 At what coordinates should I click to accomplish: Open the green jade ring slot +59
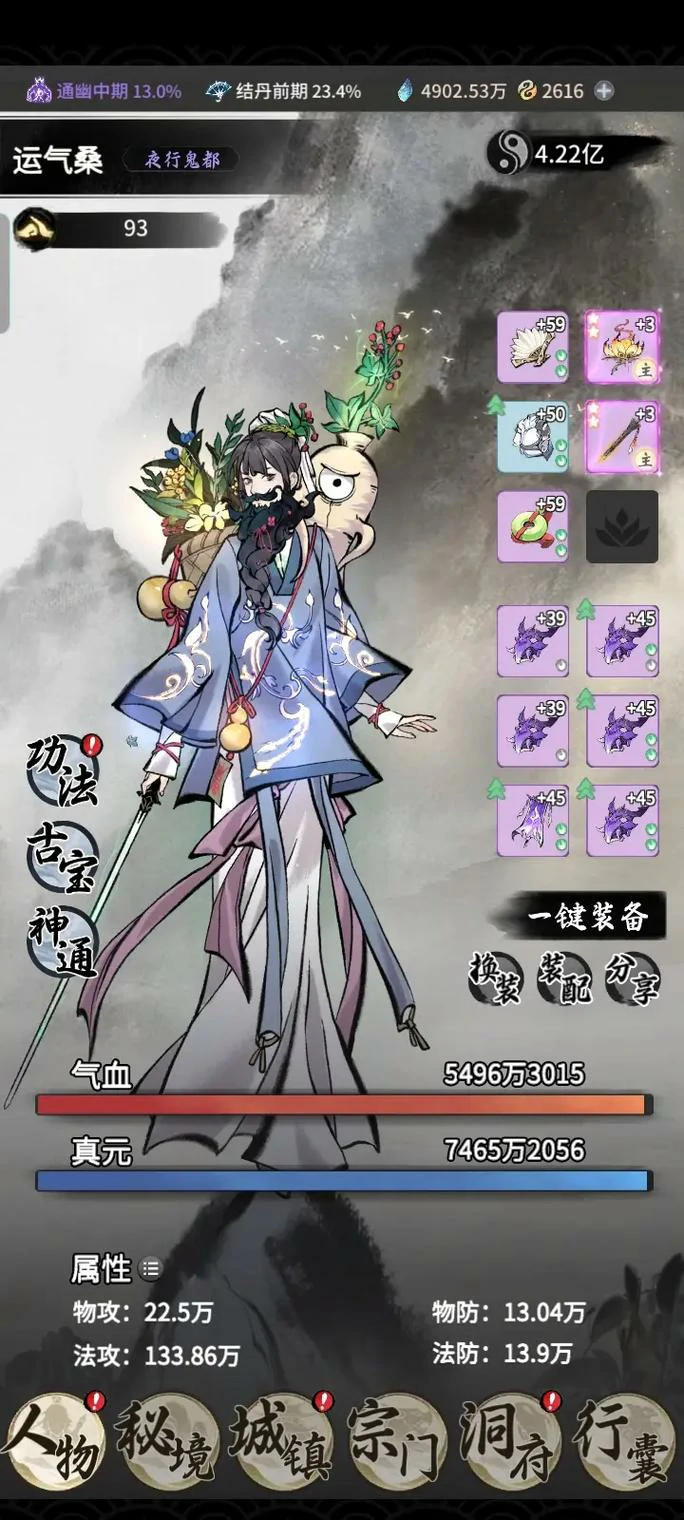click(x=533, y=526)
